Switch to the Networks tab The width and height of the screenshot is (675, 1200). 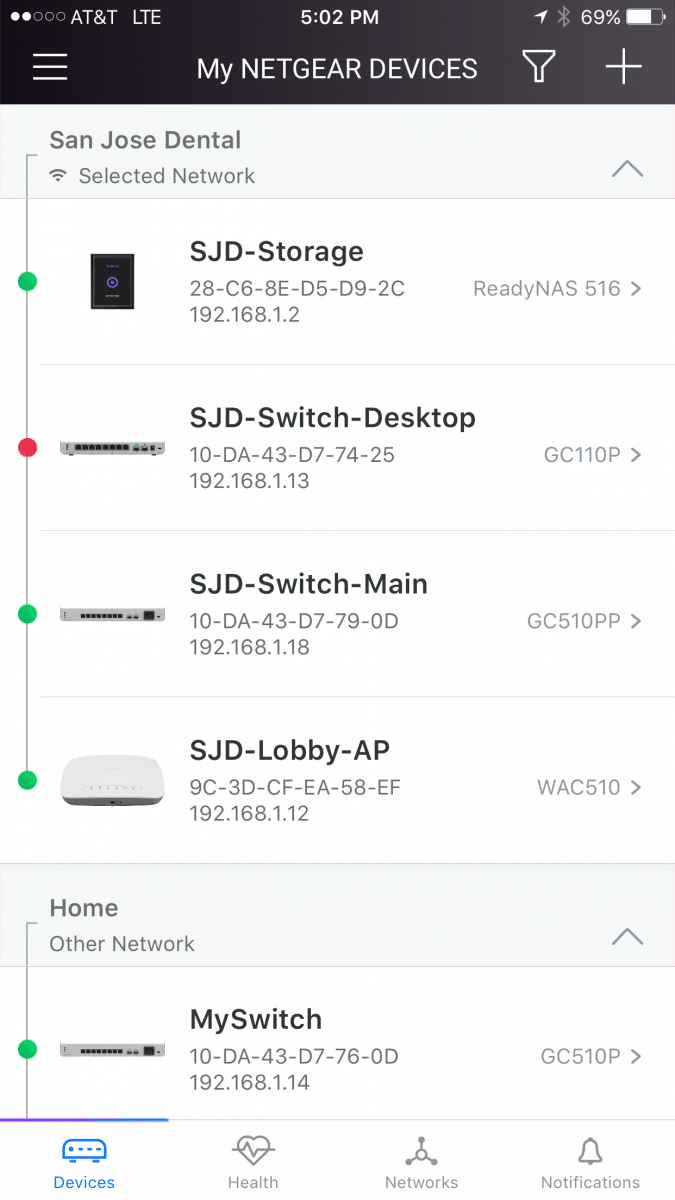click(421, 1161)
